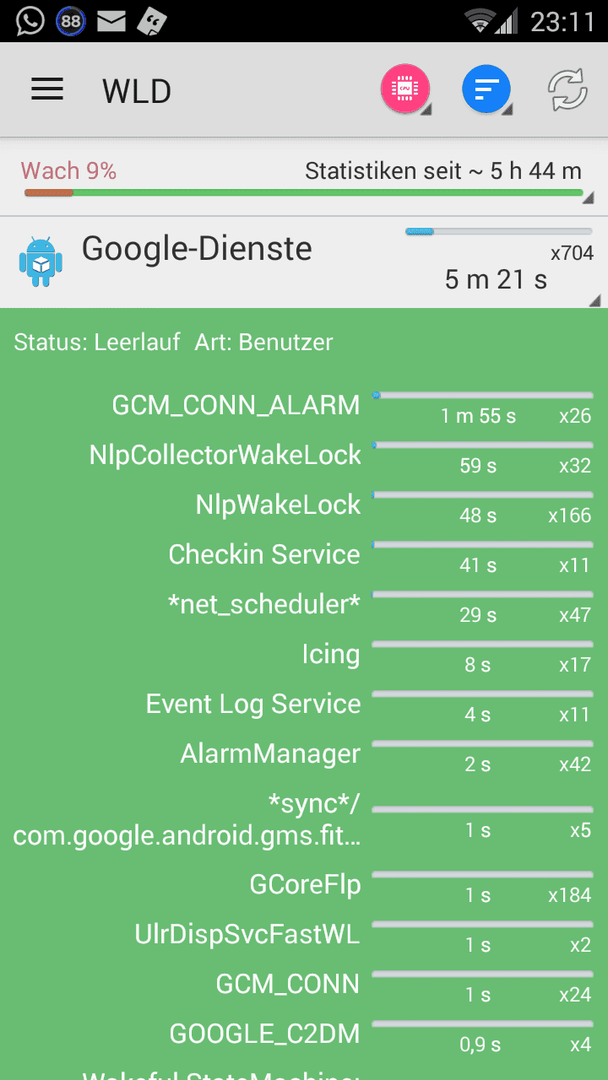This screenshot has height=1080, width=608.
Task: Select the GCM_CONN_ALARM wakelock row
Action: 304,407
